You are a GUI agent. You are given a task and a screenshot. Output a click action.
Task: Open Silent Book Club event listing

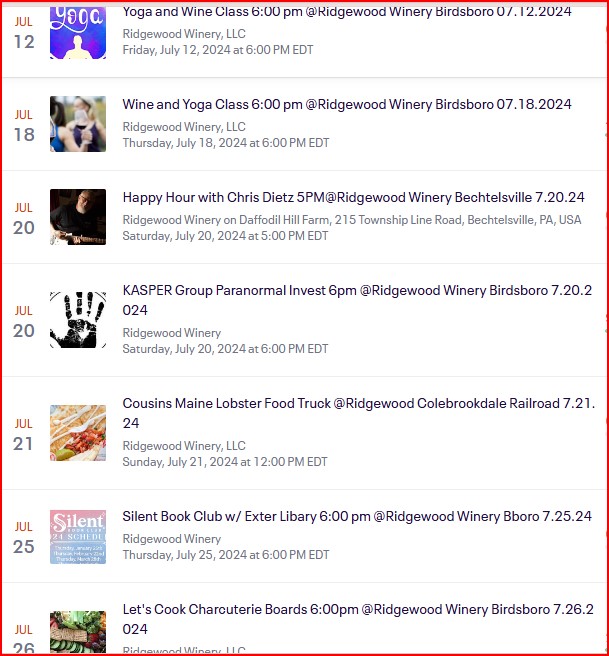[x=356, y=517]
